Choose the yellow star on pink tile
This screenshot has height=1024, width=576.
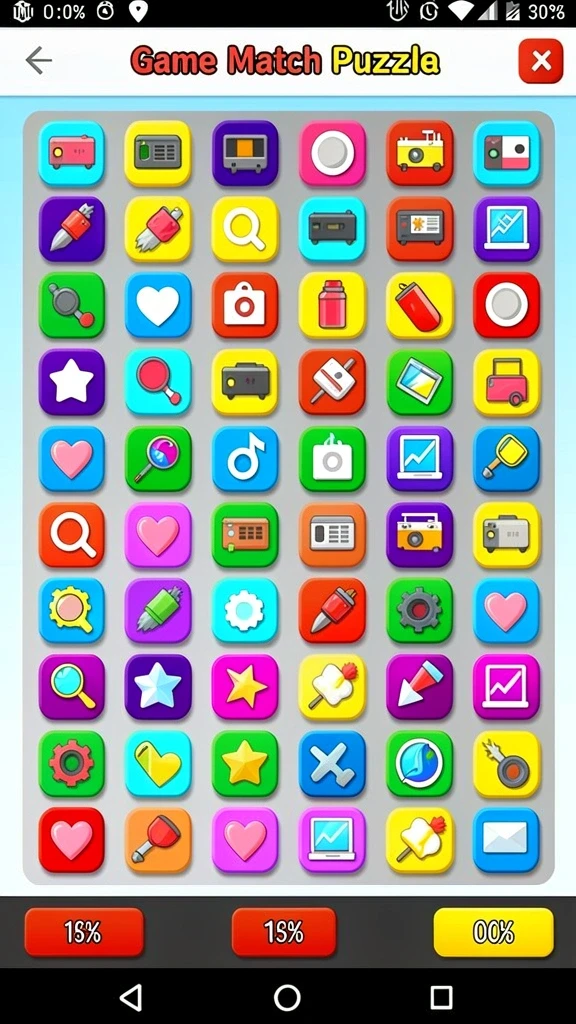[x=245, y=687]
